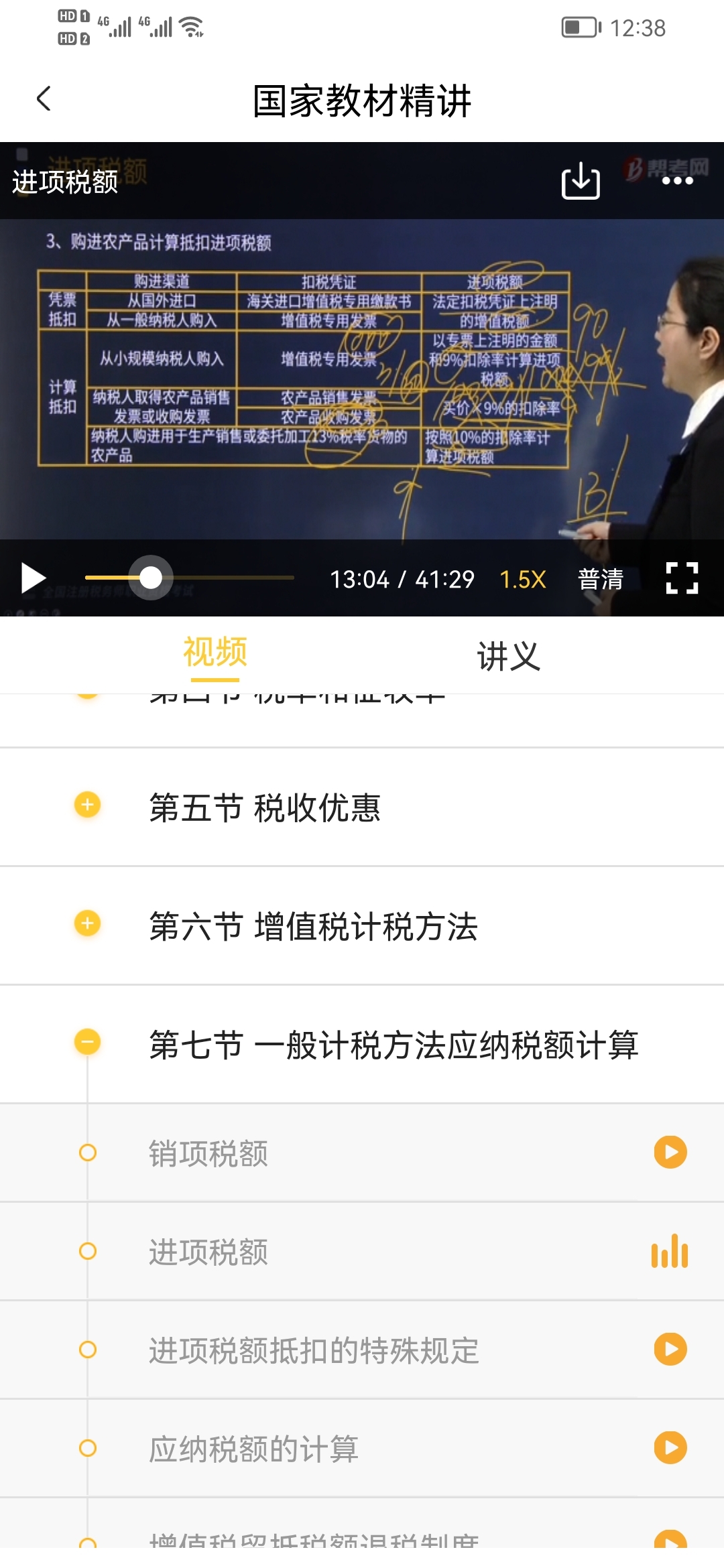Switch to the 讲义 tab

pyautogui.click(x=508, y=656)
